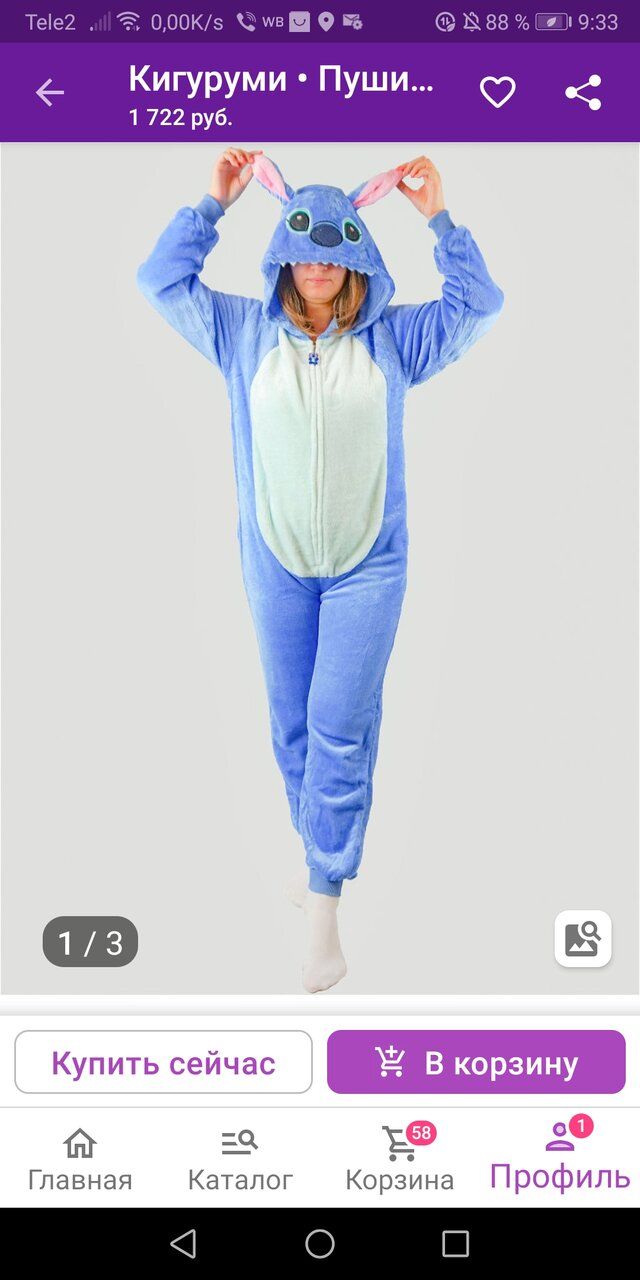Add the item with В корзину
Image resolution: width=640 pixels, height=1280 pixels.
pos(476,1062)
